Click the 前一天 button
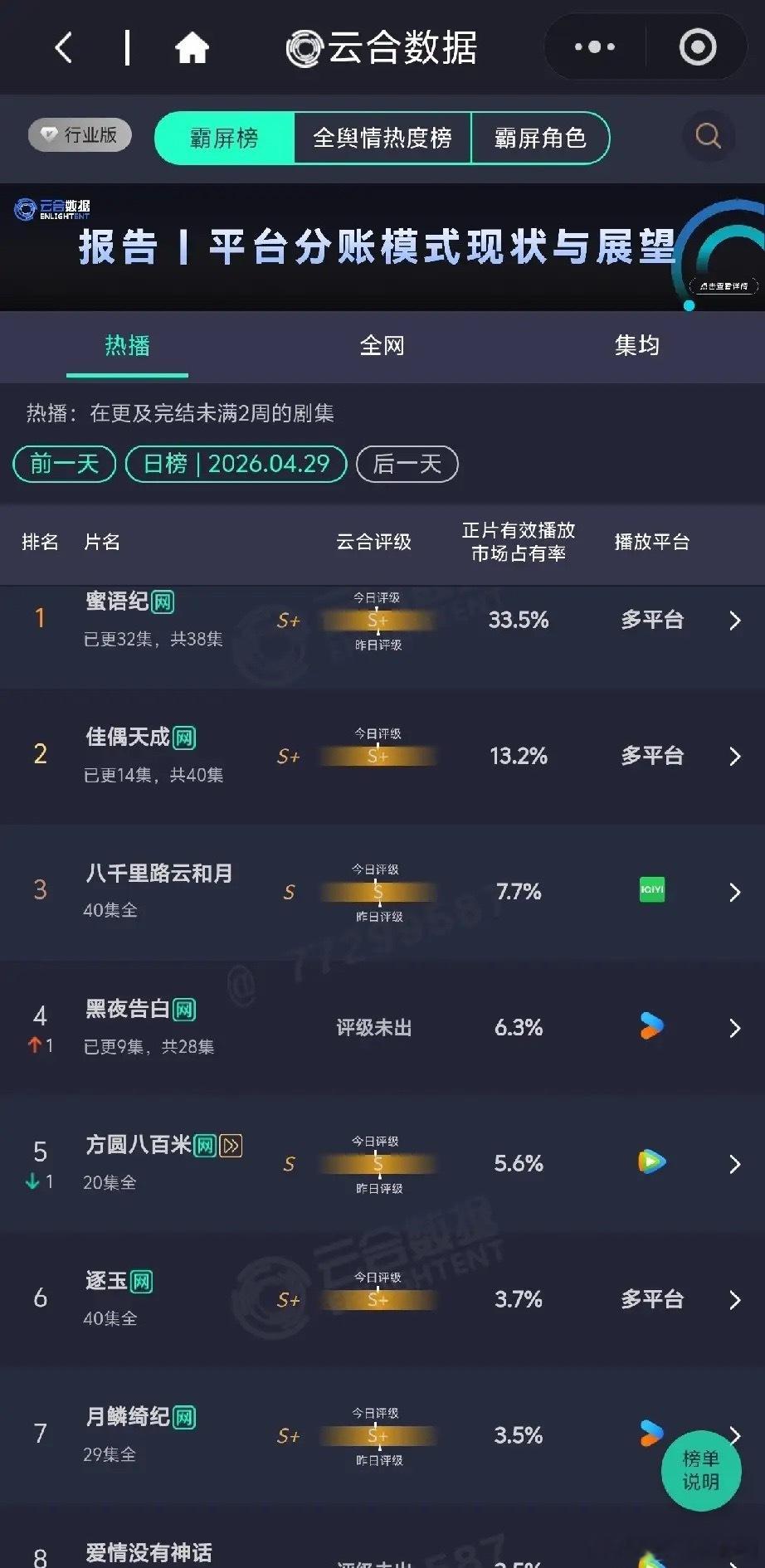This screenshot has height=1568, width=765. [63, 464]
